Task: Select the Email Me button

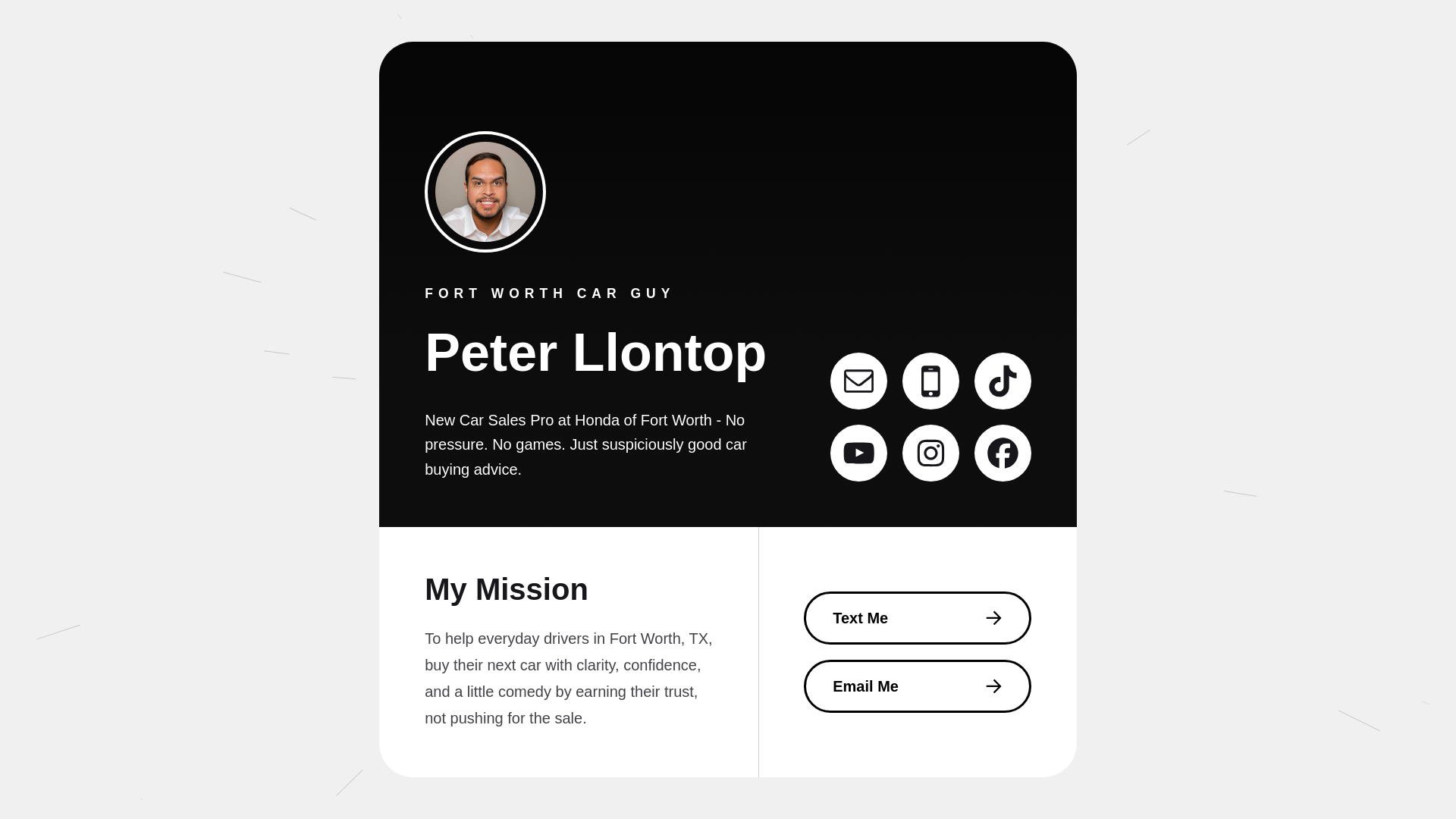Action: [x=917, y=686]
